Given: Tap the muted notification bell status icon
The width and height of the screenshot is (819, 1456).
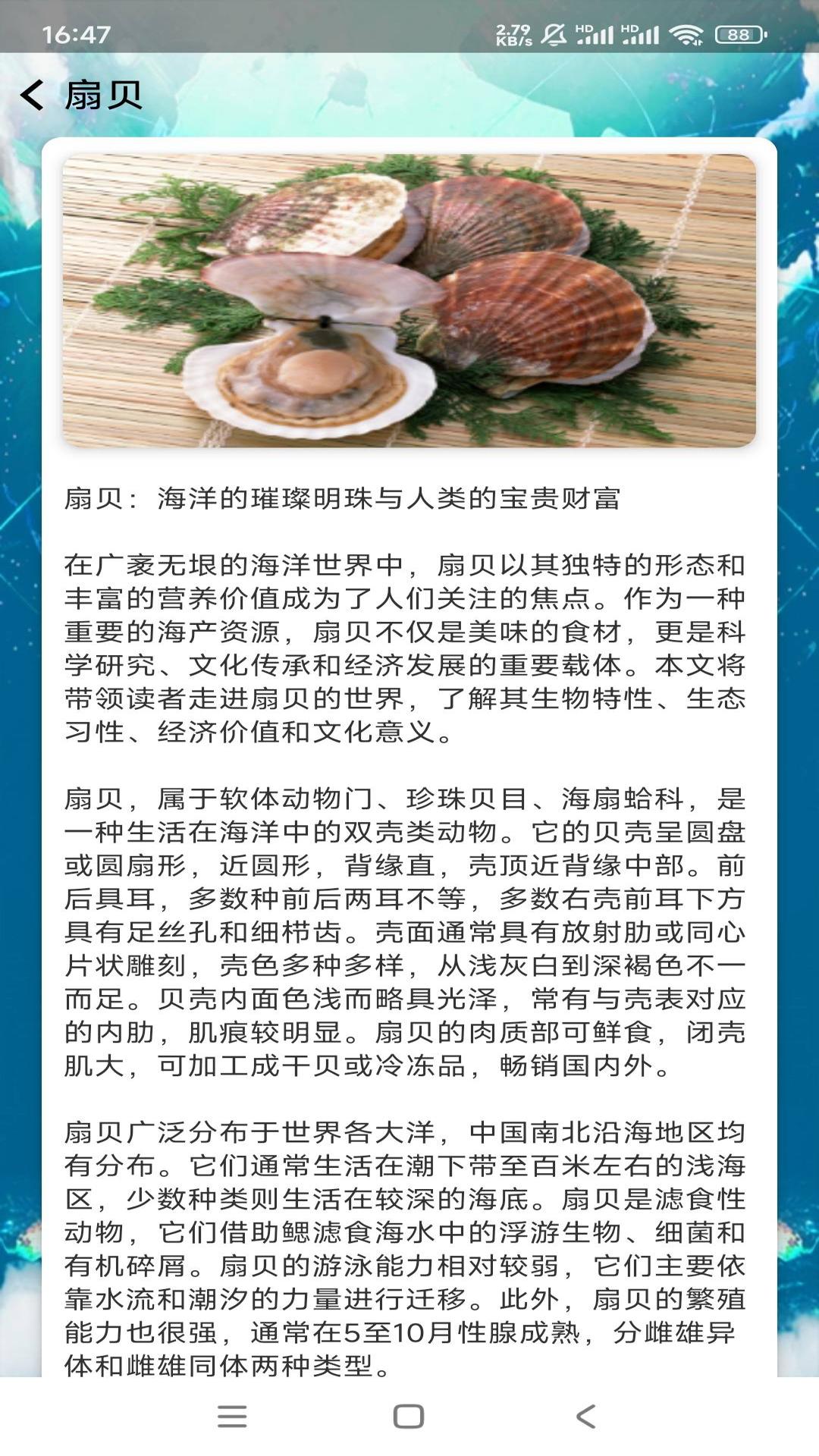Looking at the screenshot, I should 554,33.
